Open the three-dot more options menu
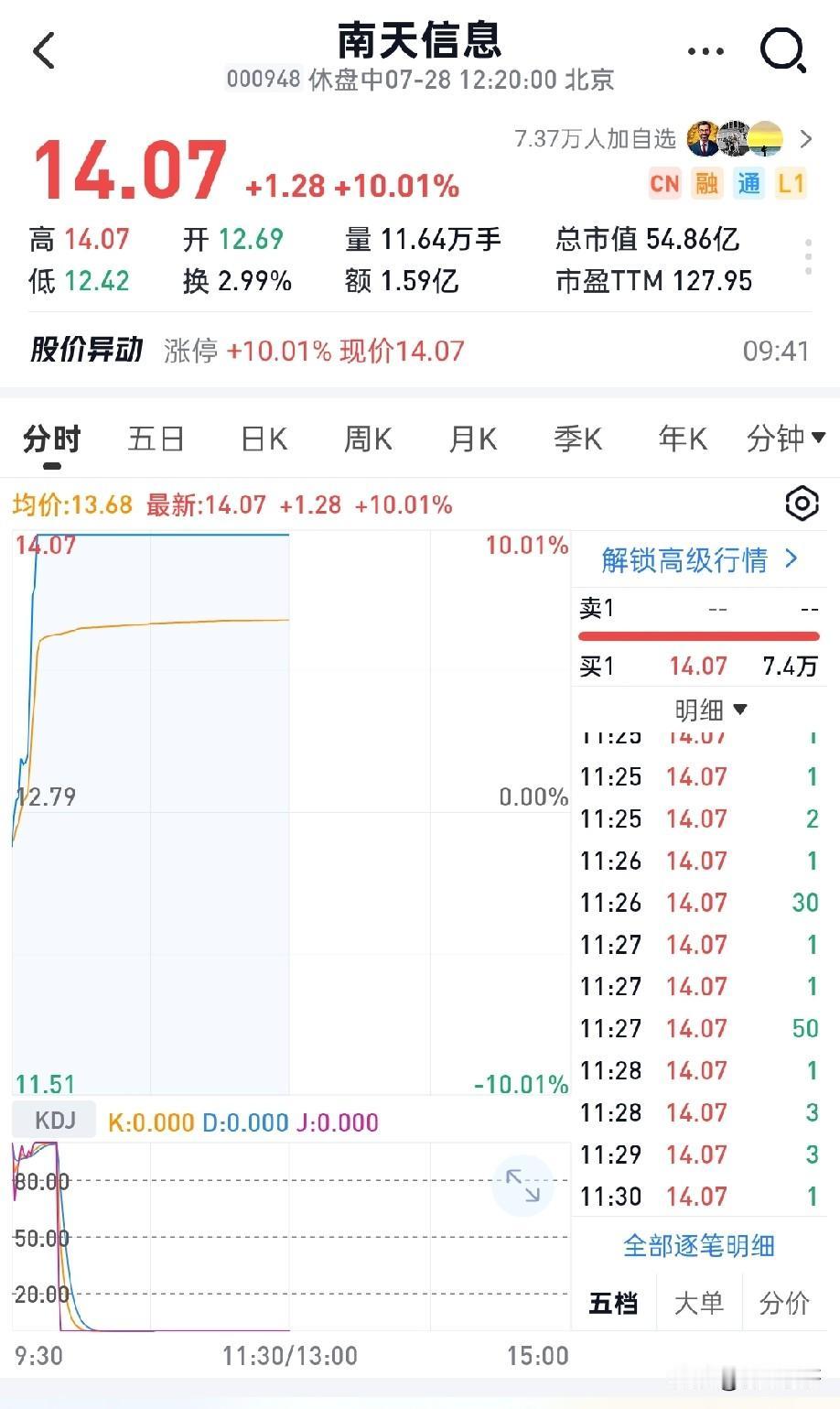The width and height of the screenshot is (840, 1409). [x=705, y=51]
